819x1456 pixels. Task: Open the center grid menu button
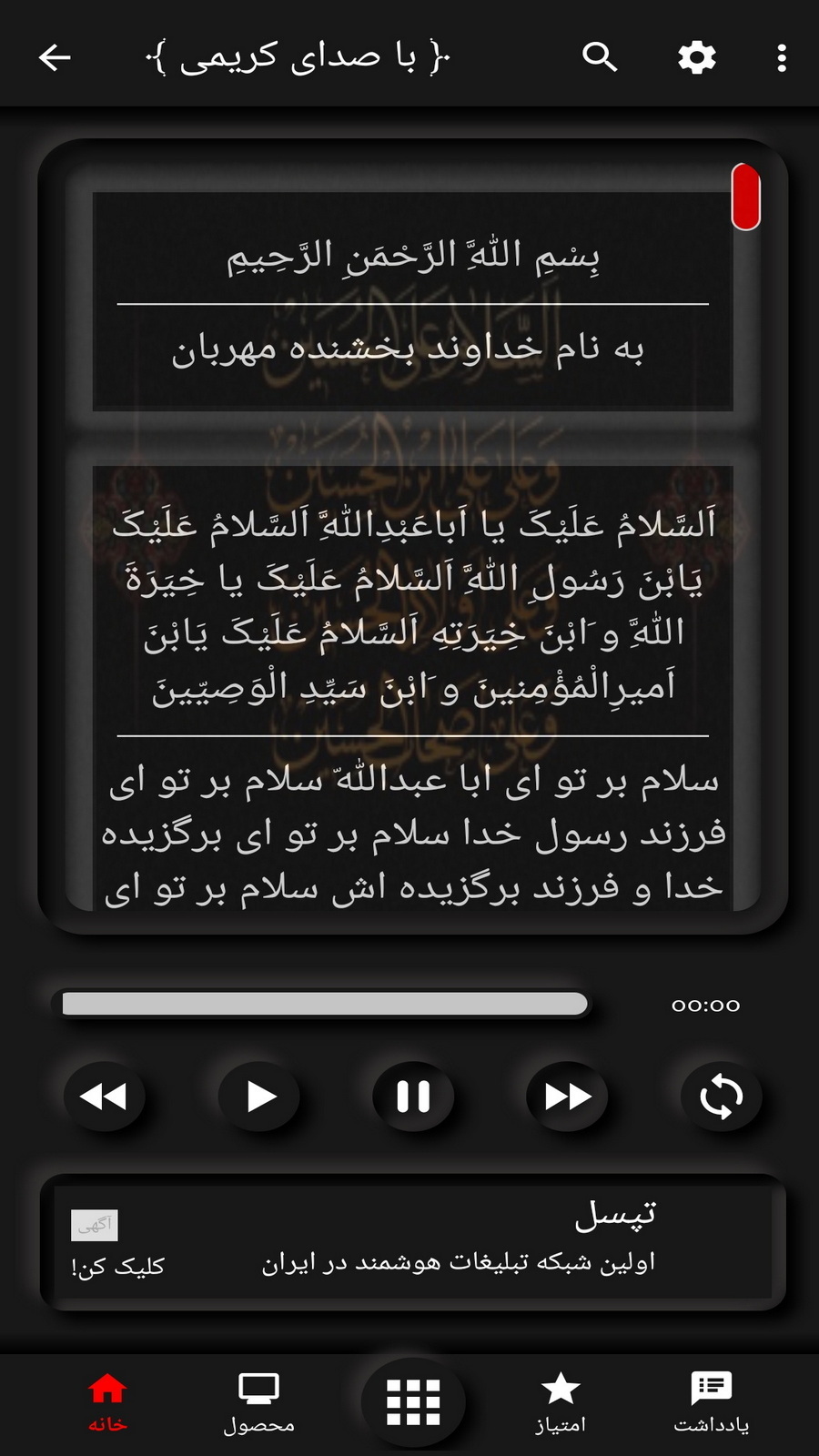(413, 1401)
